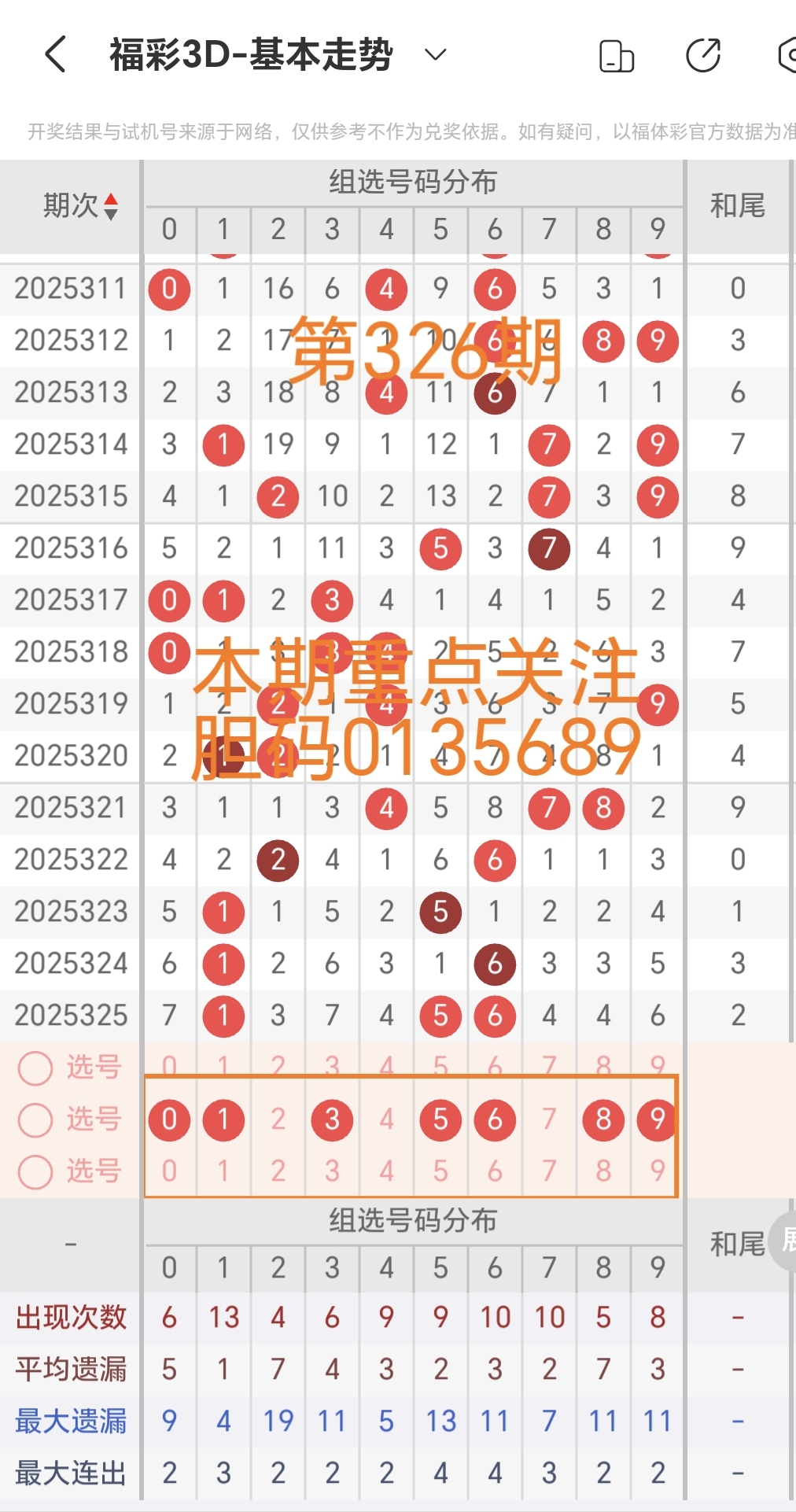Tap the 组选号码分布 header
This screenshot has width=796, height=1512.
[413, 181]
